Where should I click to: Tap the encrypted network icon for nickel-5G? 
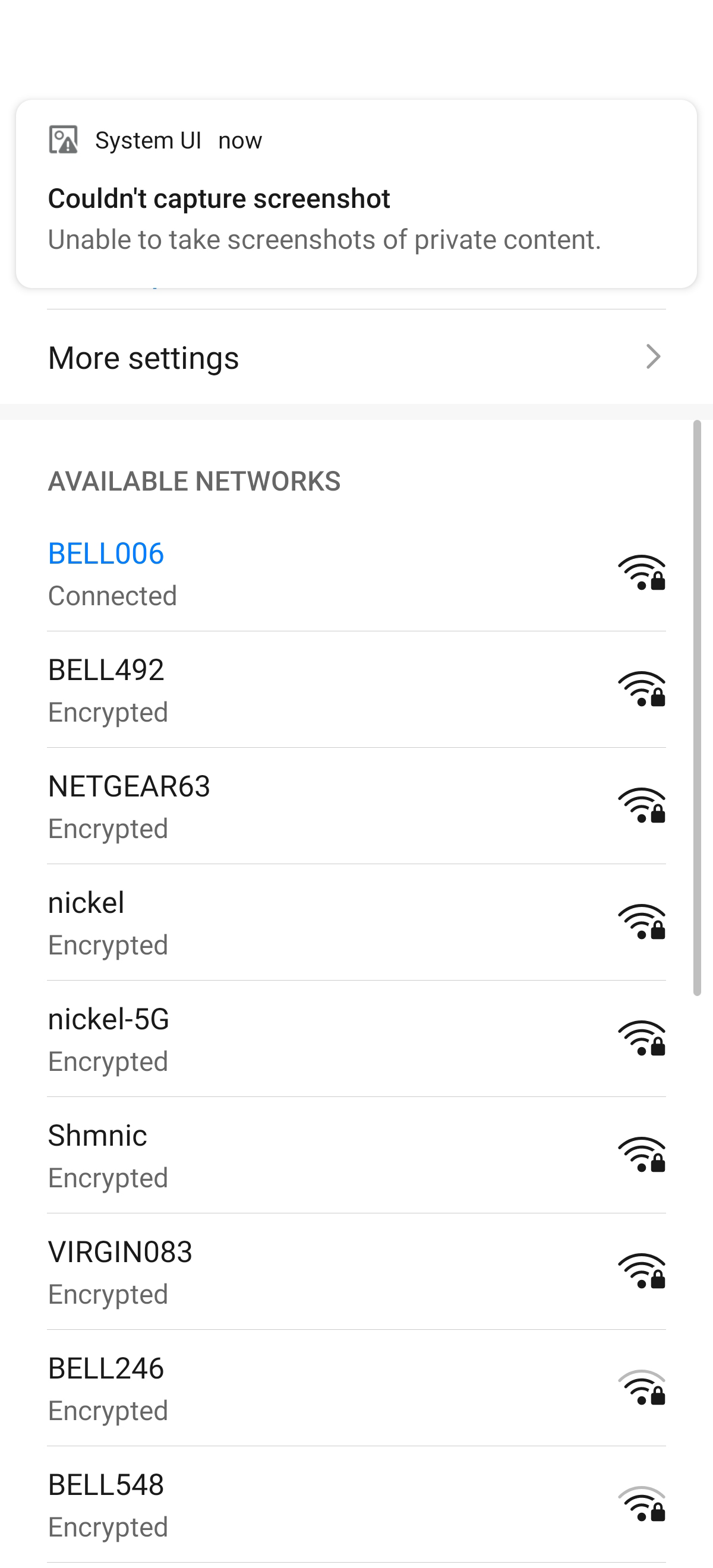[x=641, y=1037]
